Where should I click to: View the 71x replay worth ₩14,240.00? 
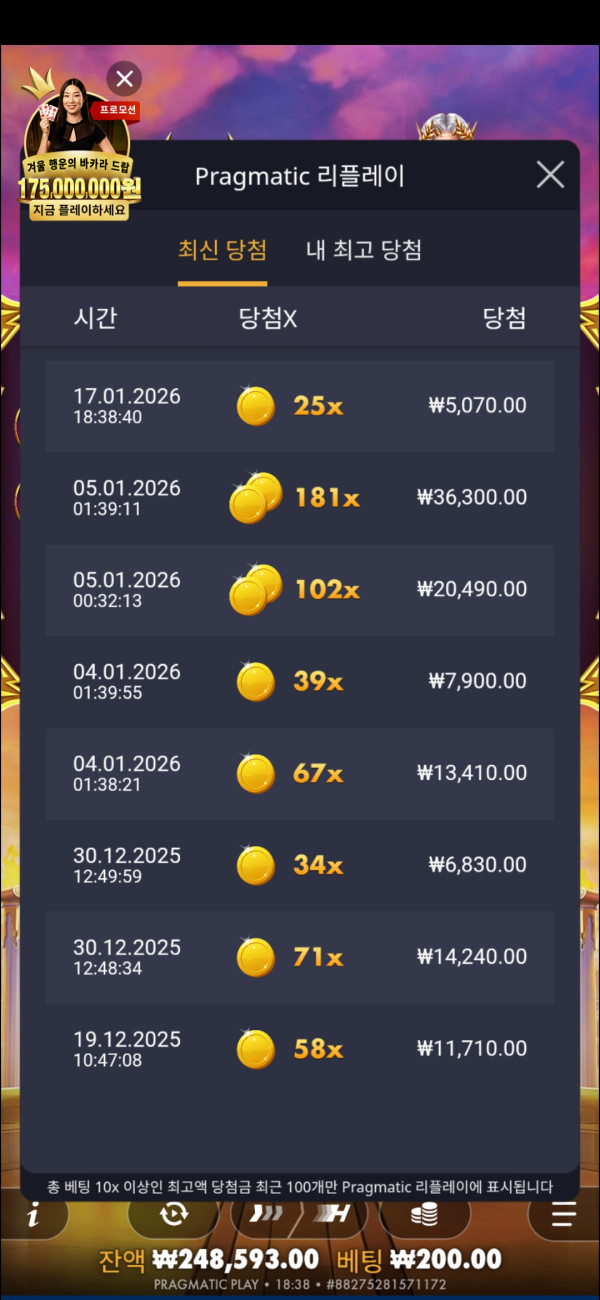[x=300, y=957]
